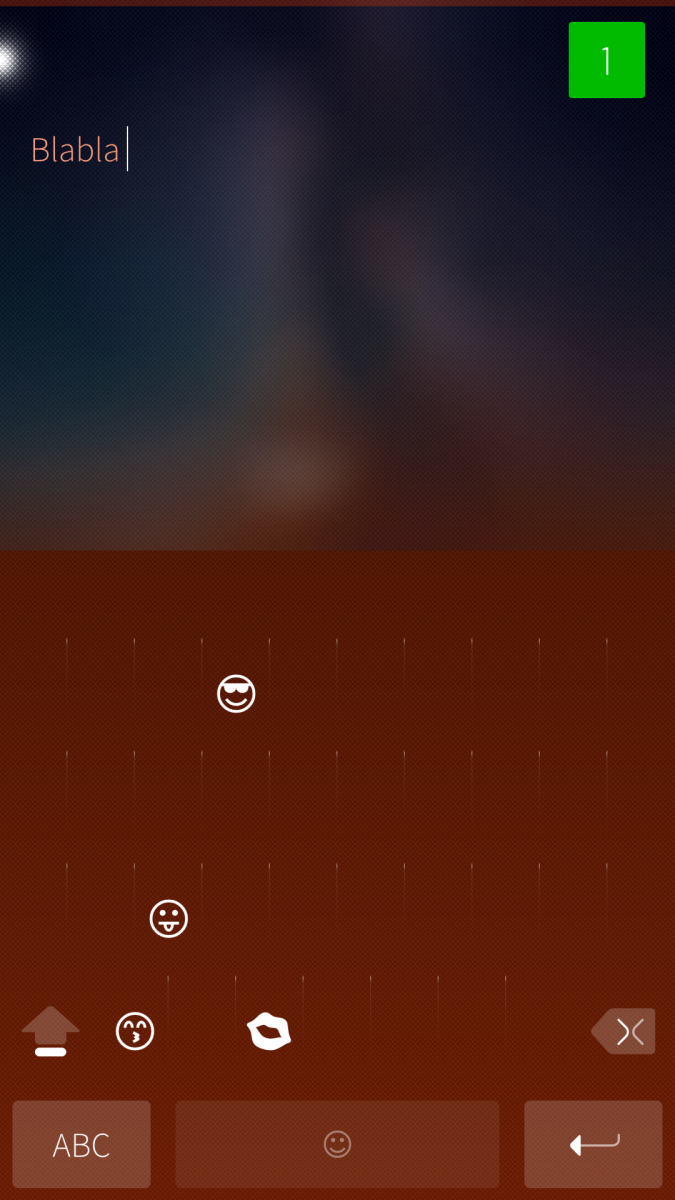
Task: Tap the sunglasses smiley emoji key
Action: pyautogui.click(x=236, y=693)
